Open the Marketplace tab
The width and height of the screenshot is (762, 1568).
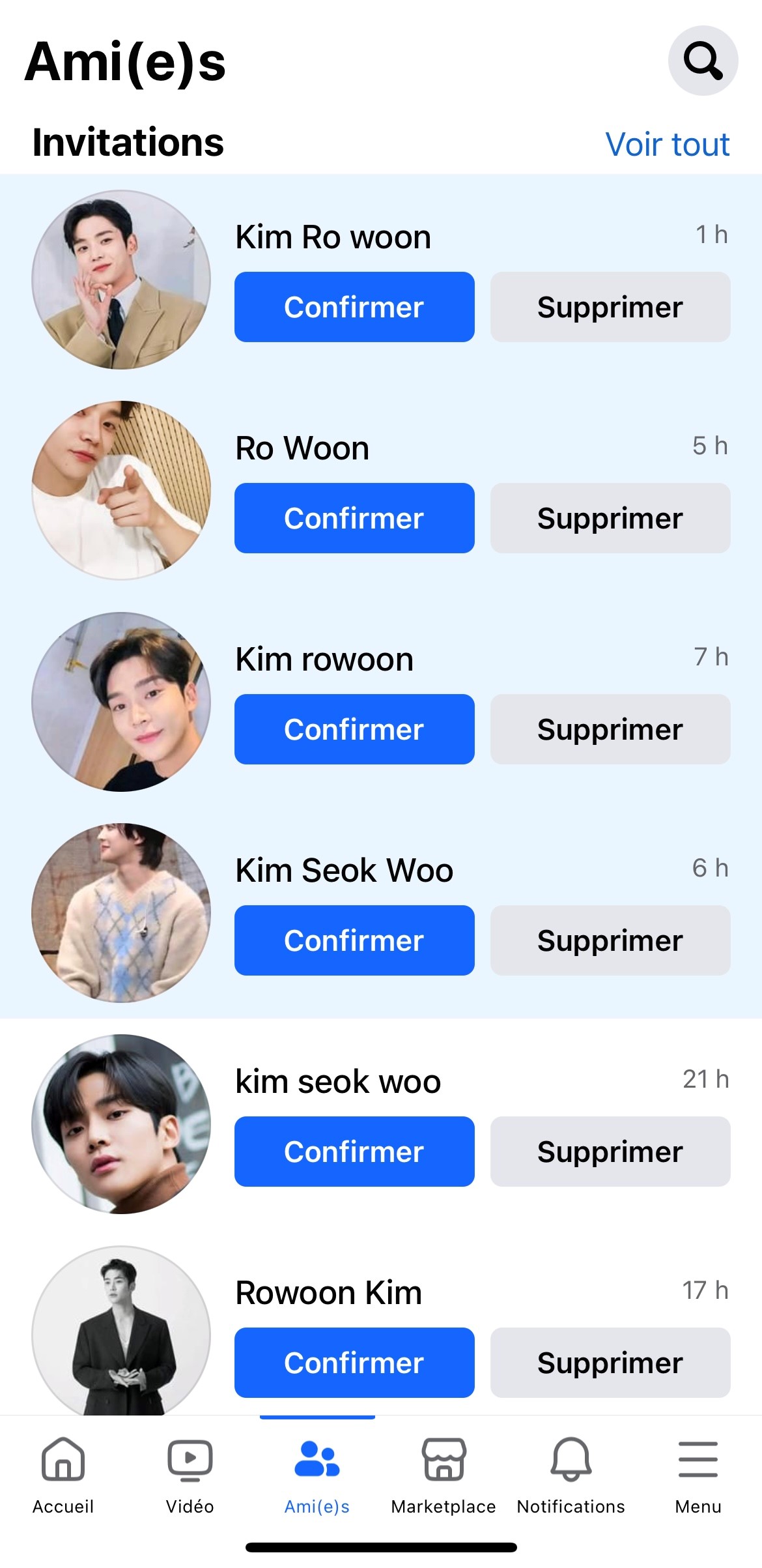pyautogui.click(x=444, y=1475)
